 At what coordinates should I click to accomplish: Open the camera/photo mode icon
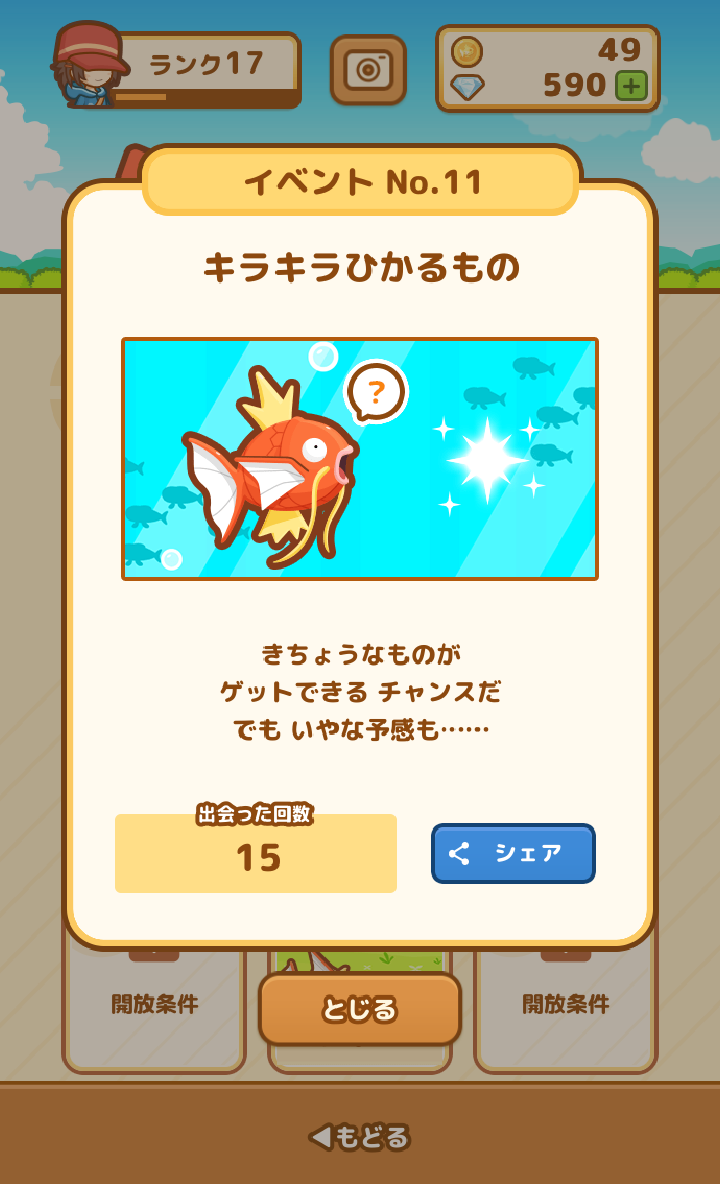369,70
